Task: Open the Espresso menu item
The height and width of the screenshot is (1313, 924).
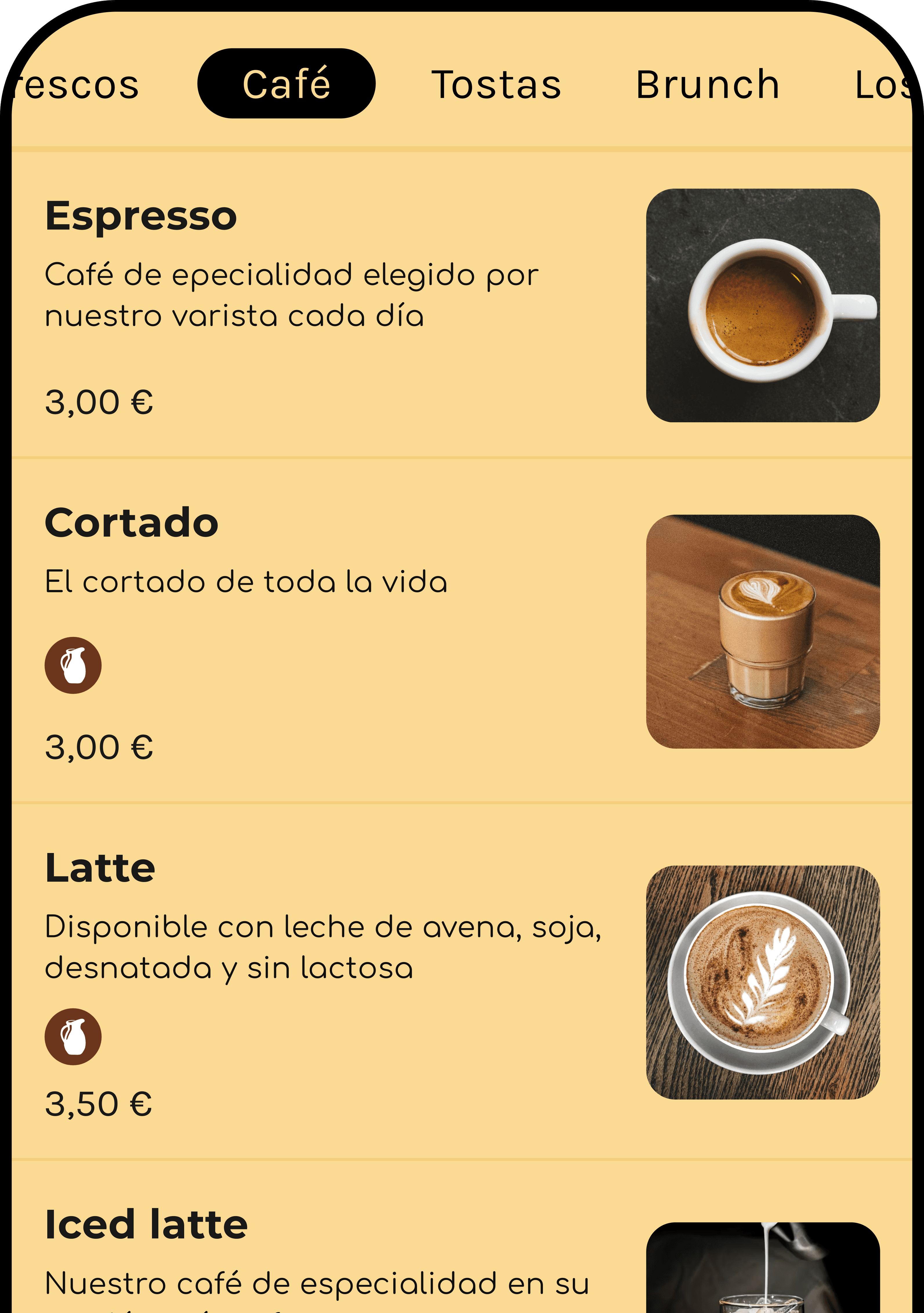Action: pos(141,216)
